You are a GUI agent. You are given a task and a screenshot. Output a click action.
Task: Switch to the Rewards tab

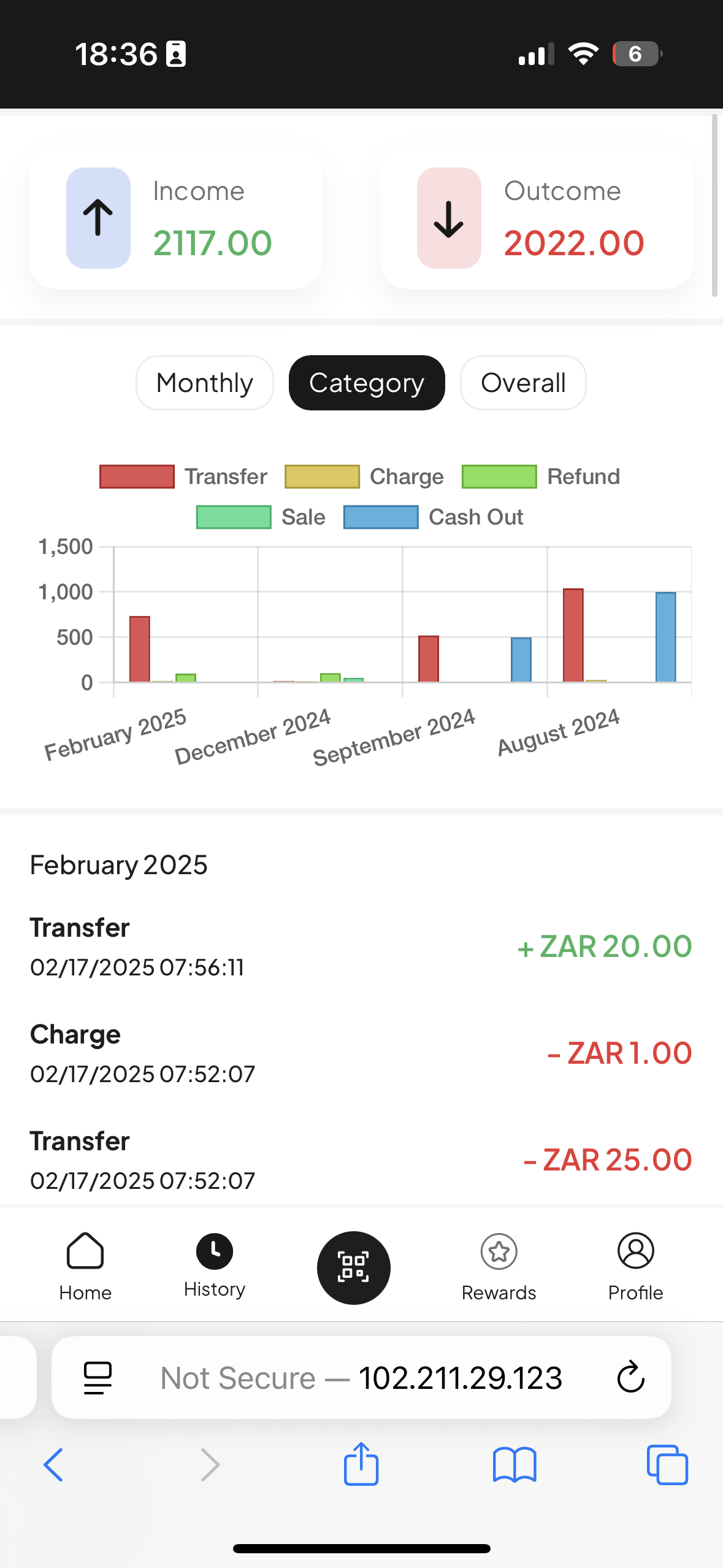click(x=499, y=1266)
